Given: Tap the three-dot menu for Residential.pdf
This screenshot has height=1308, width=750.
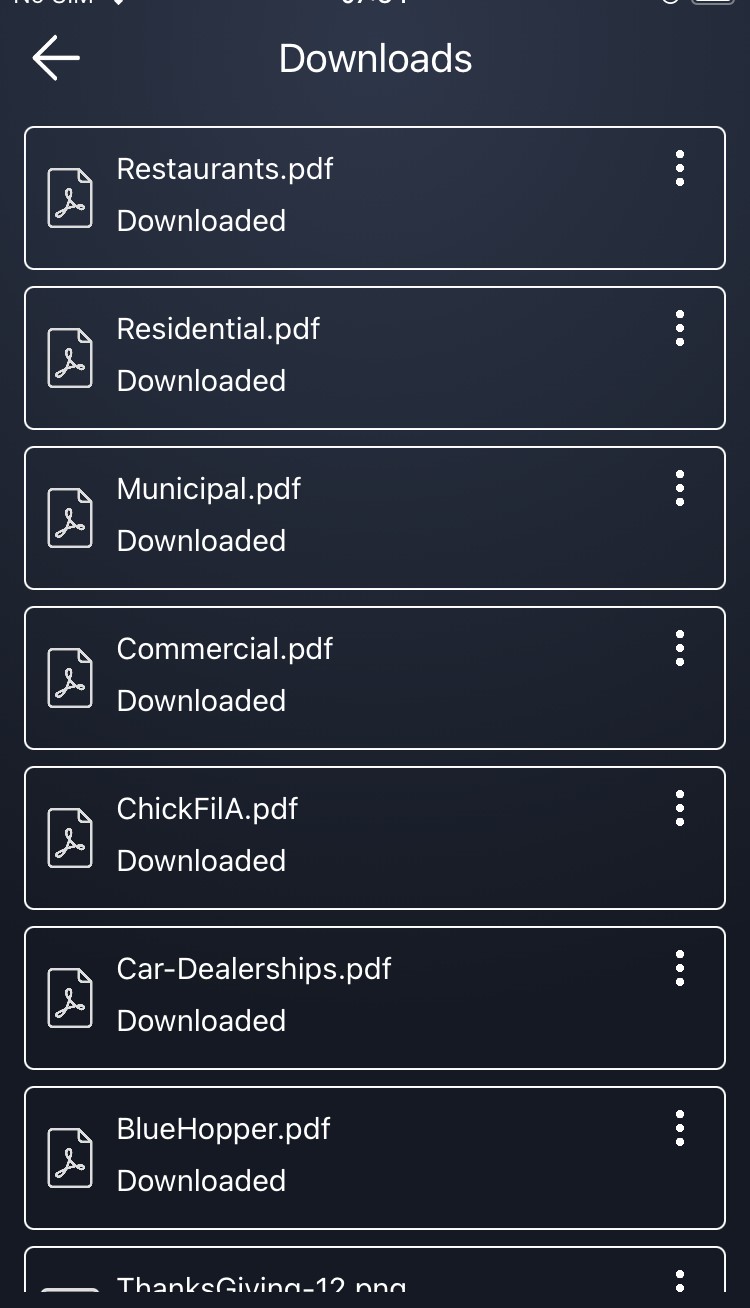Looking at the screenshot, I should [680, 328].
